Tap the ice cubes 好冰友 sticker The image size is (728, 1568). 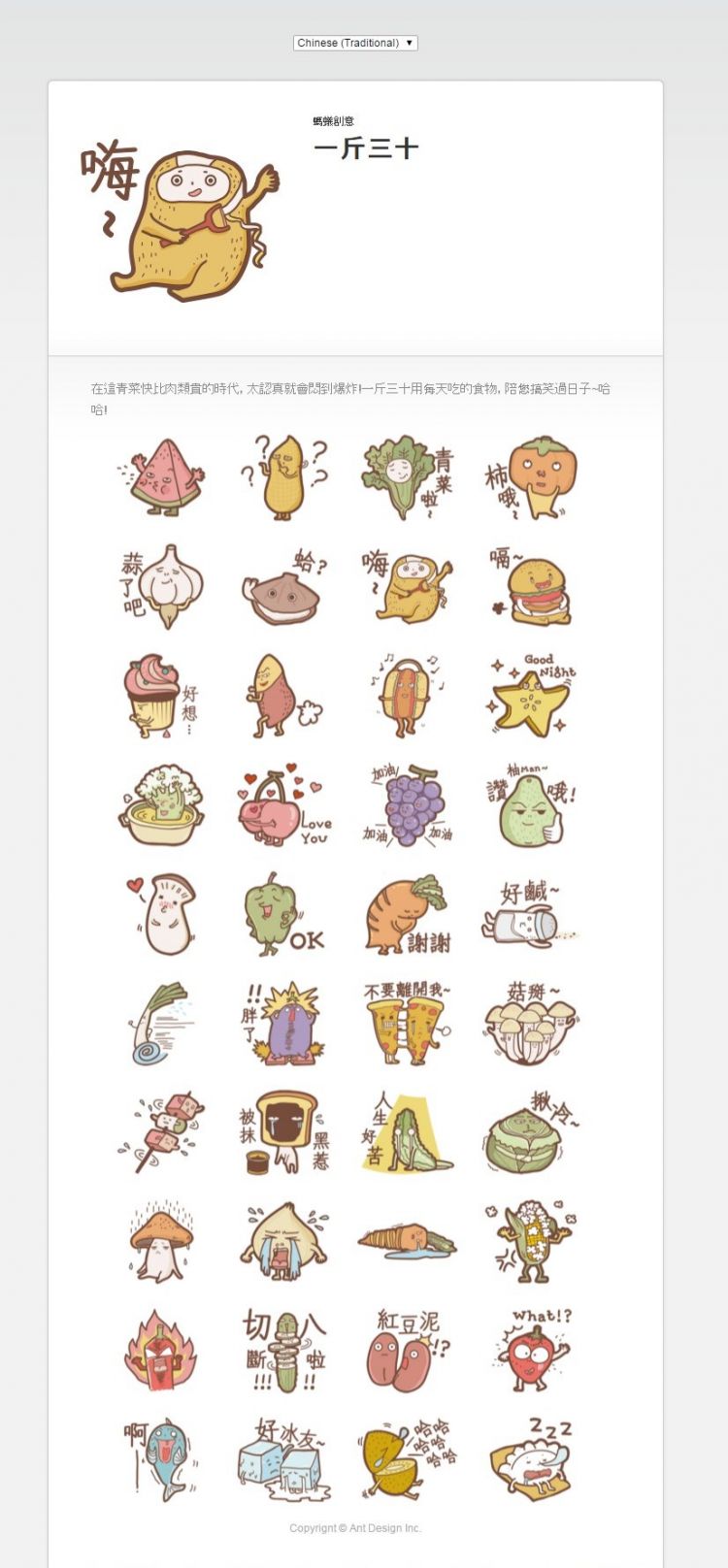[x=284, y=1459]
